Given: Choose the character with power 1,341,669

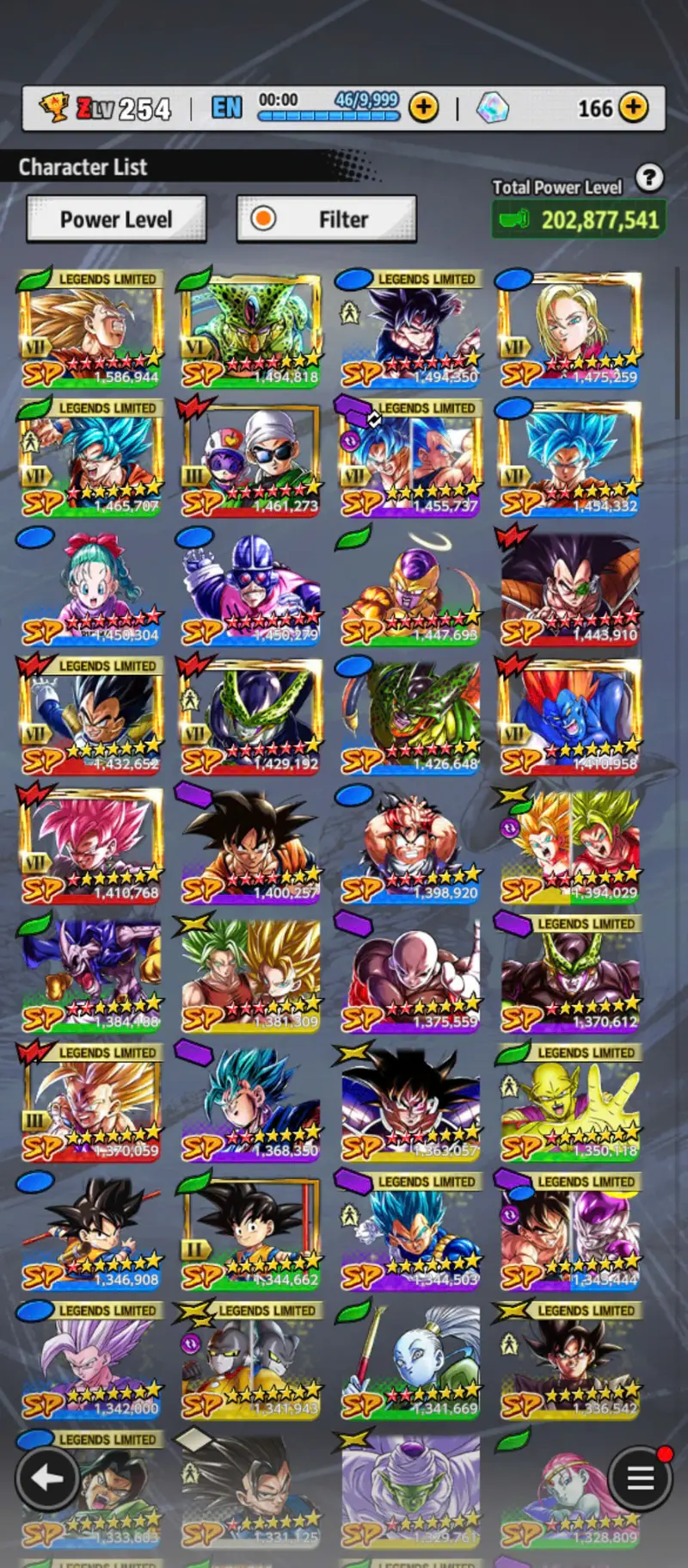Looking at the screenshot, I should click(x=410, y=1362).
